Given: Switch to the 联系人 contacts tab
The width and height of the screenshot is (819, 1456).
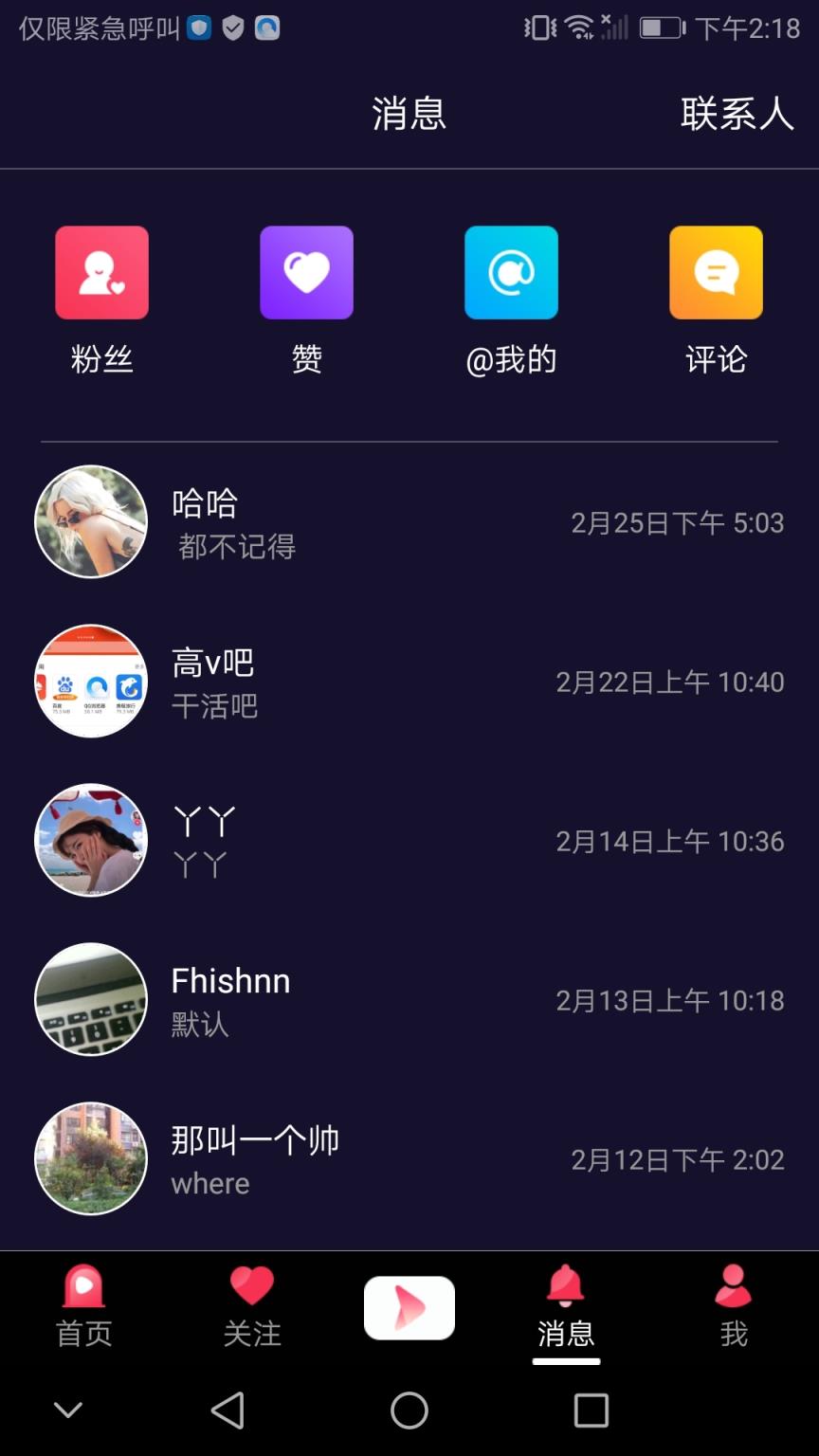Looking at the screenshot, I should click(x=737, y=113).
